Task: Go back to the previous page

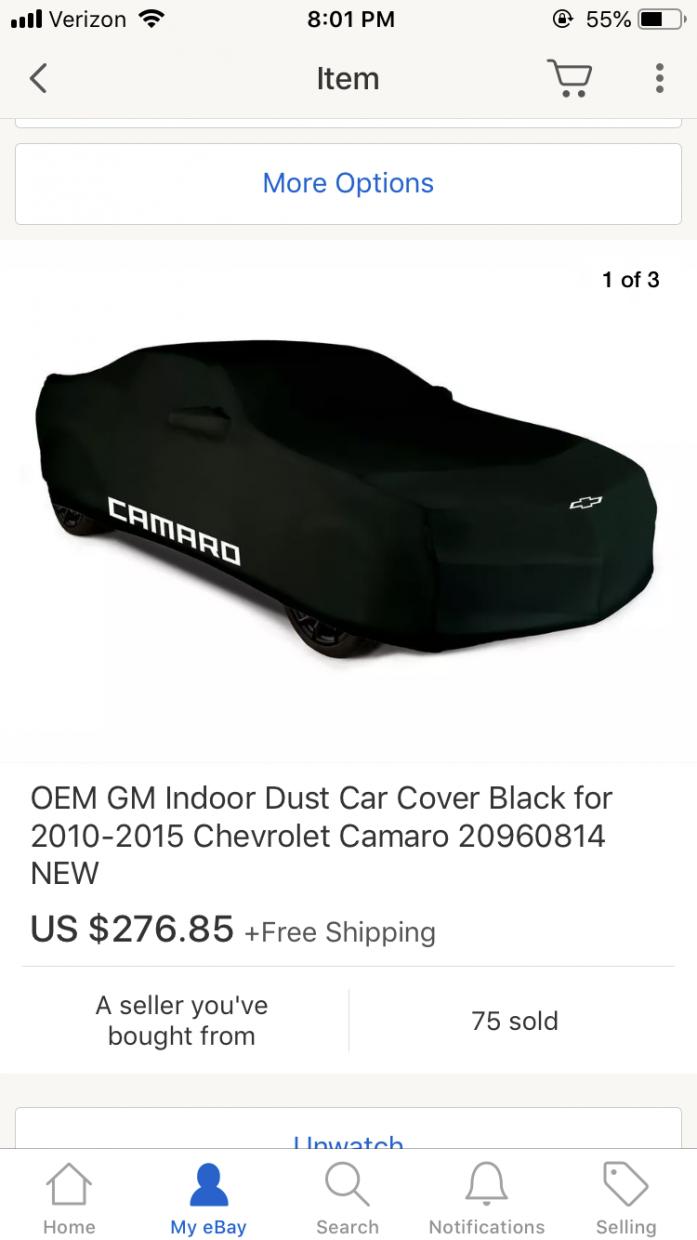Action: pos(38,78)
